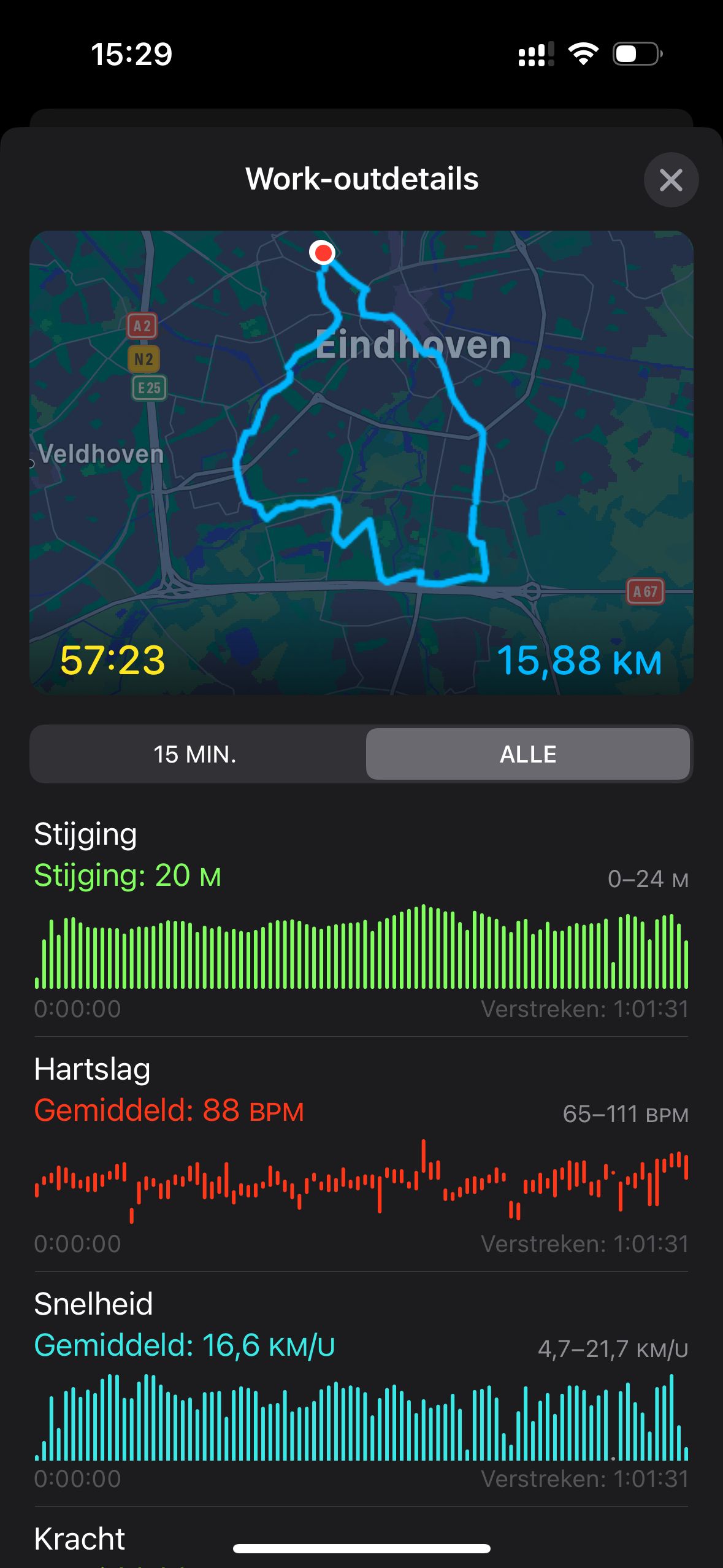Switch to the 15 MIN. segment

(x=195, y=754)
